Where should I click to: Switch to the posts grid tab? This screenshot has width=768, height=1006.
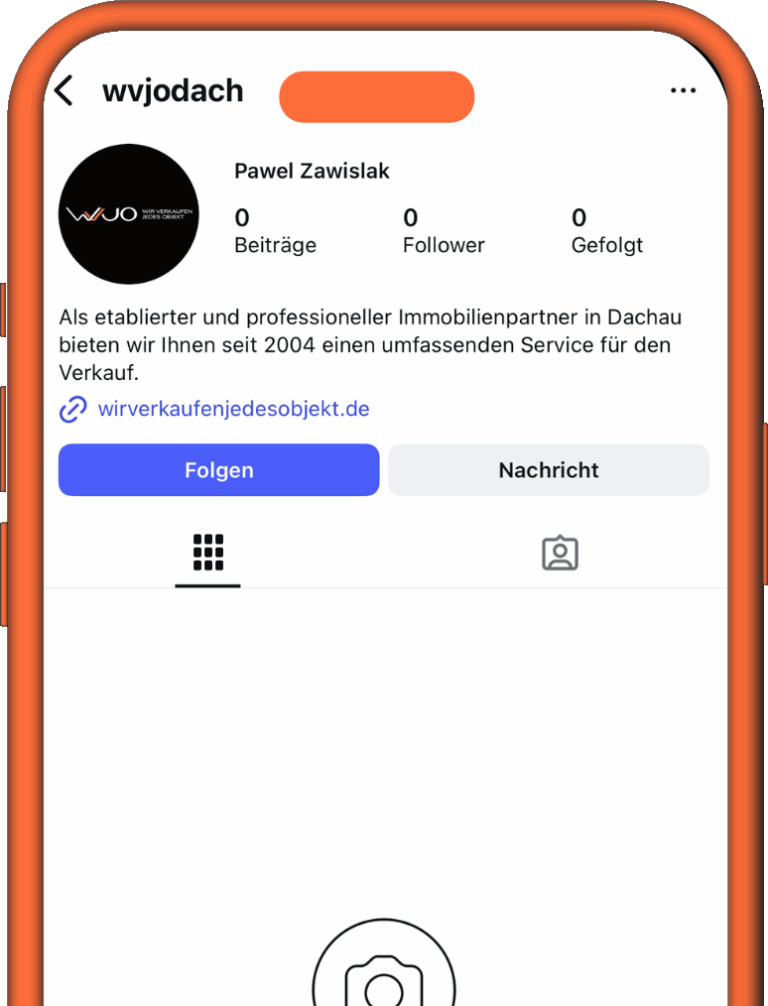tap(208, 552)
